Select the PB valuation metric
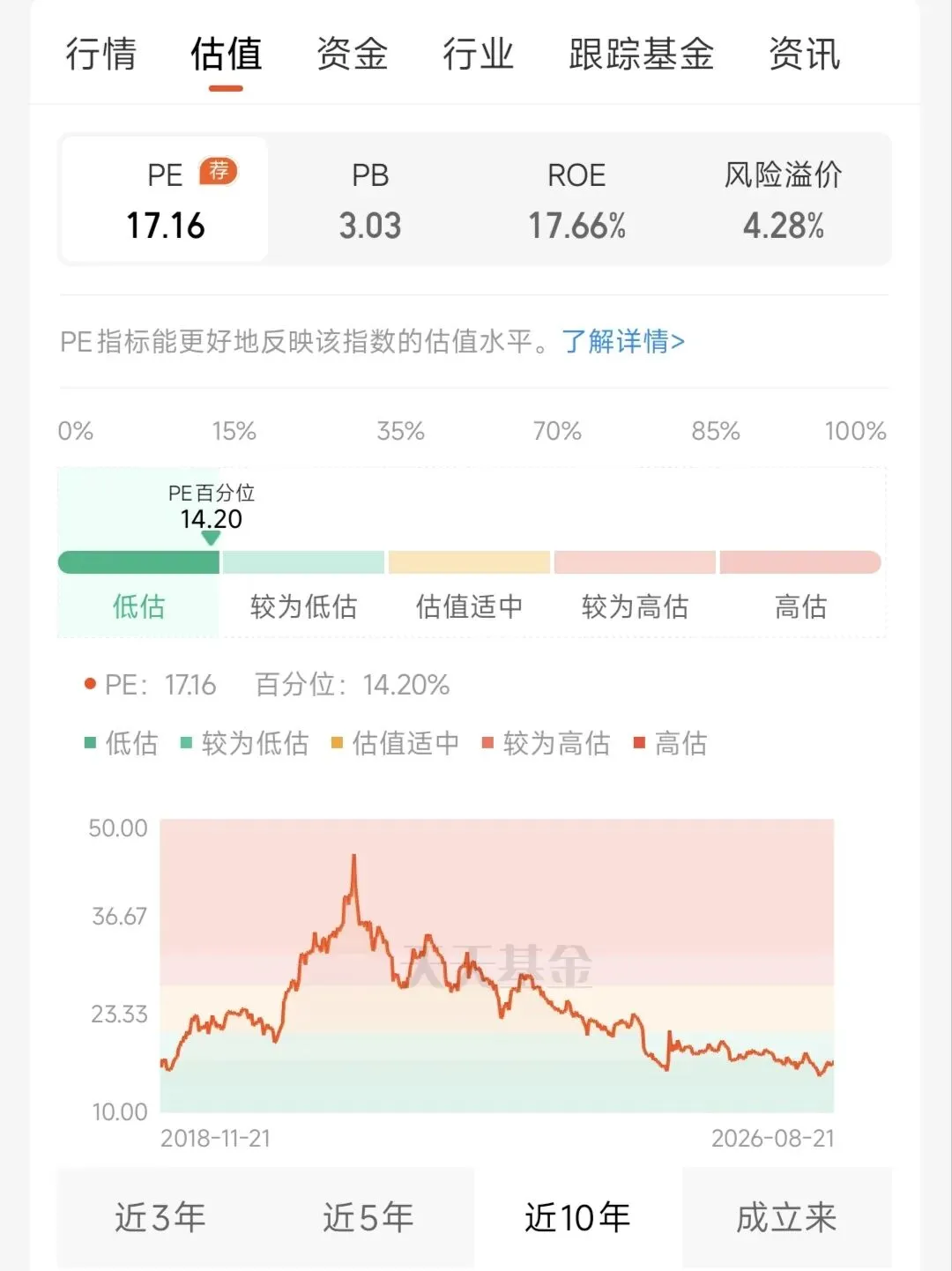This screenshot has height=1271, width=952. (x=370, y=200)
